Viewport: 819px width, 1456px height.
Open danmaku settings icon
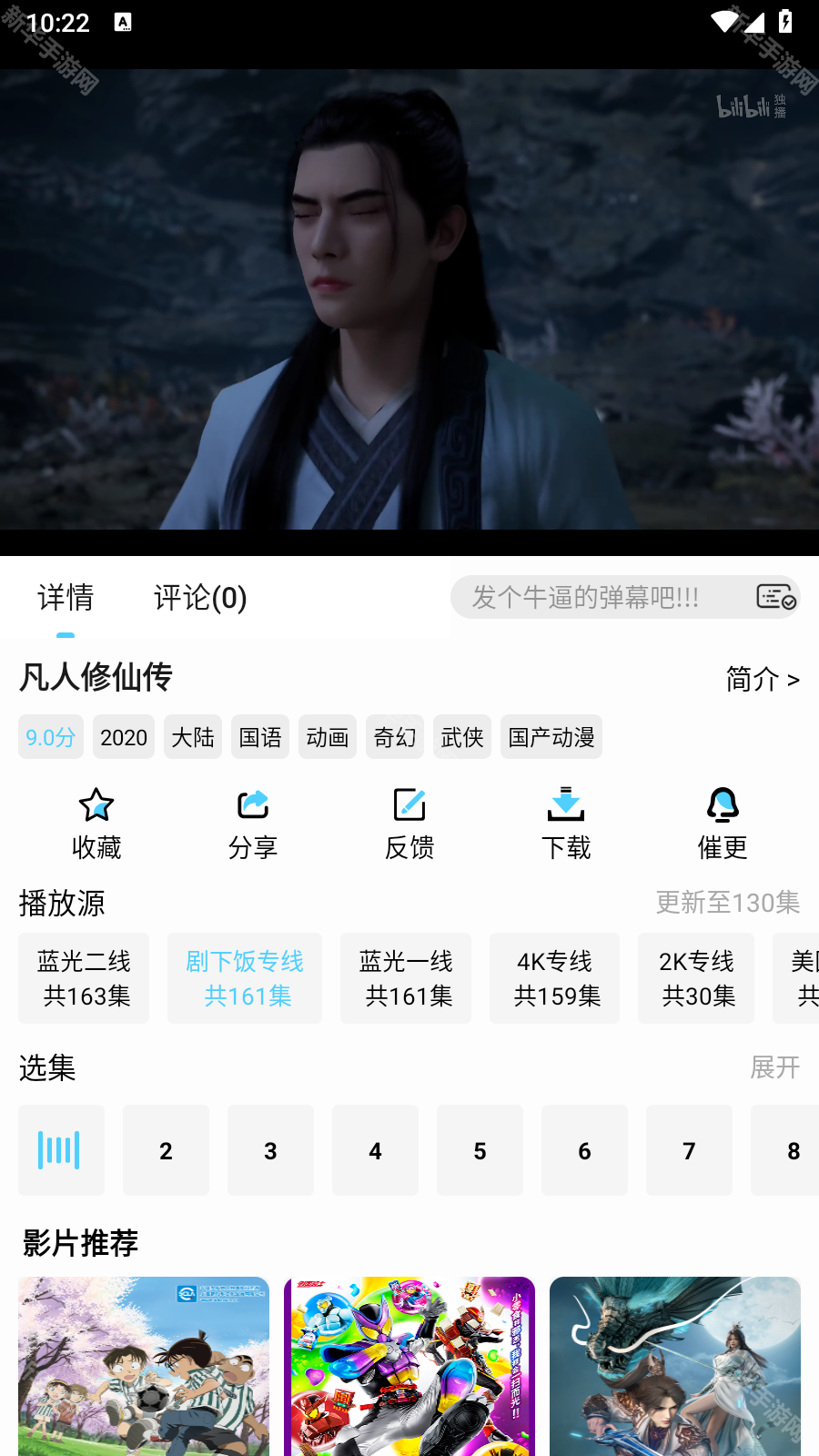[x=775, y=597]
